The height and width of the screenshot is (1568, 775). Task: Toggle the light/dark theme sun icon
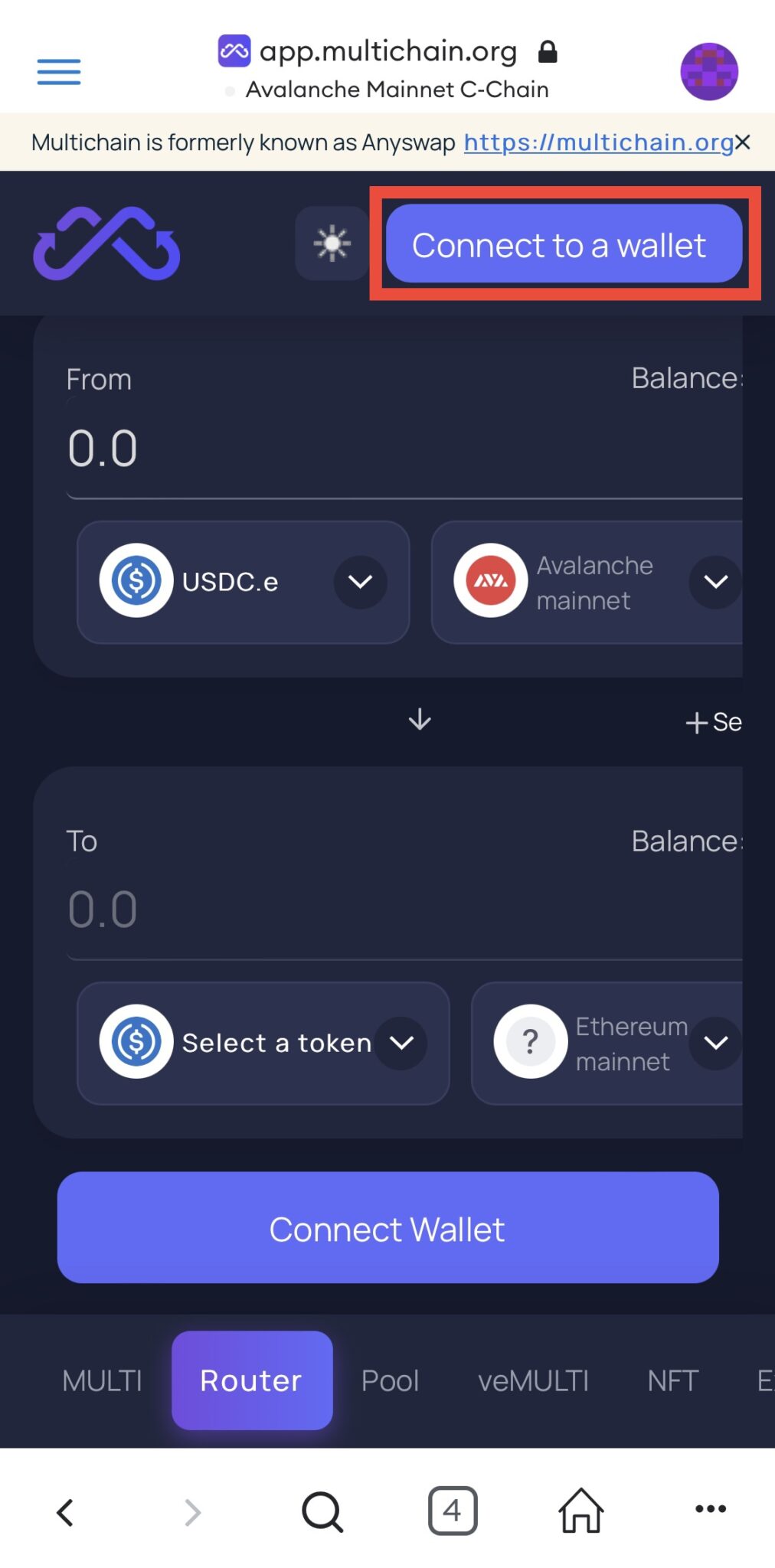tap(332, 245)
